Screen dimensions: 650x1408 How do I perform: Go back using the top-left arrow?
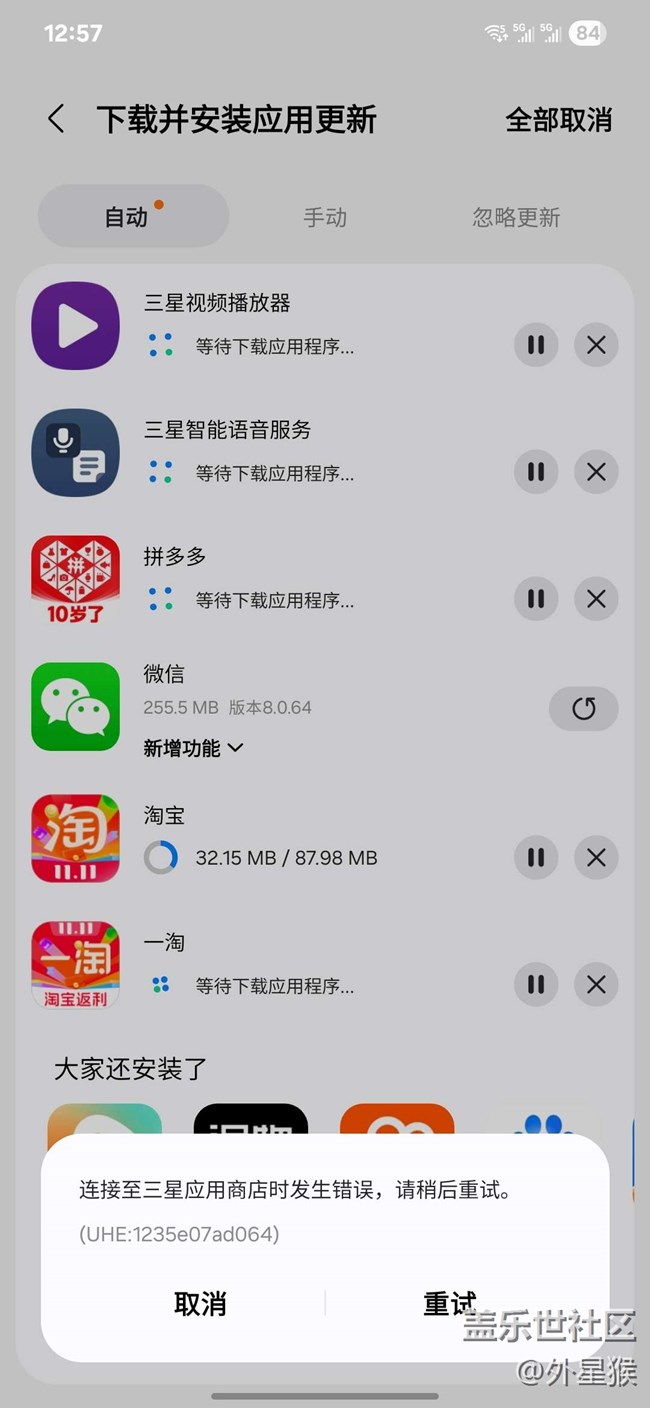(57, 120)
